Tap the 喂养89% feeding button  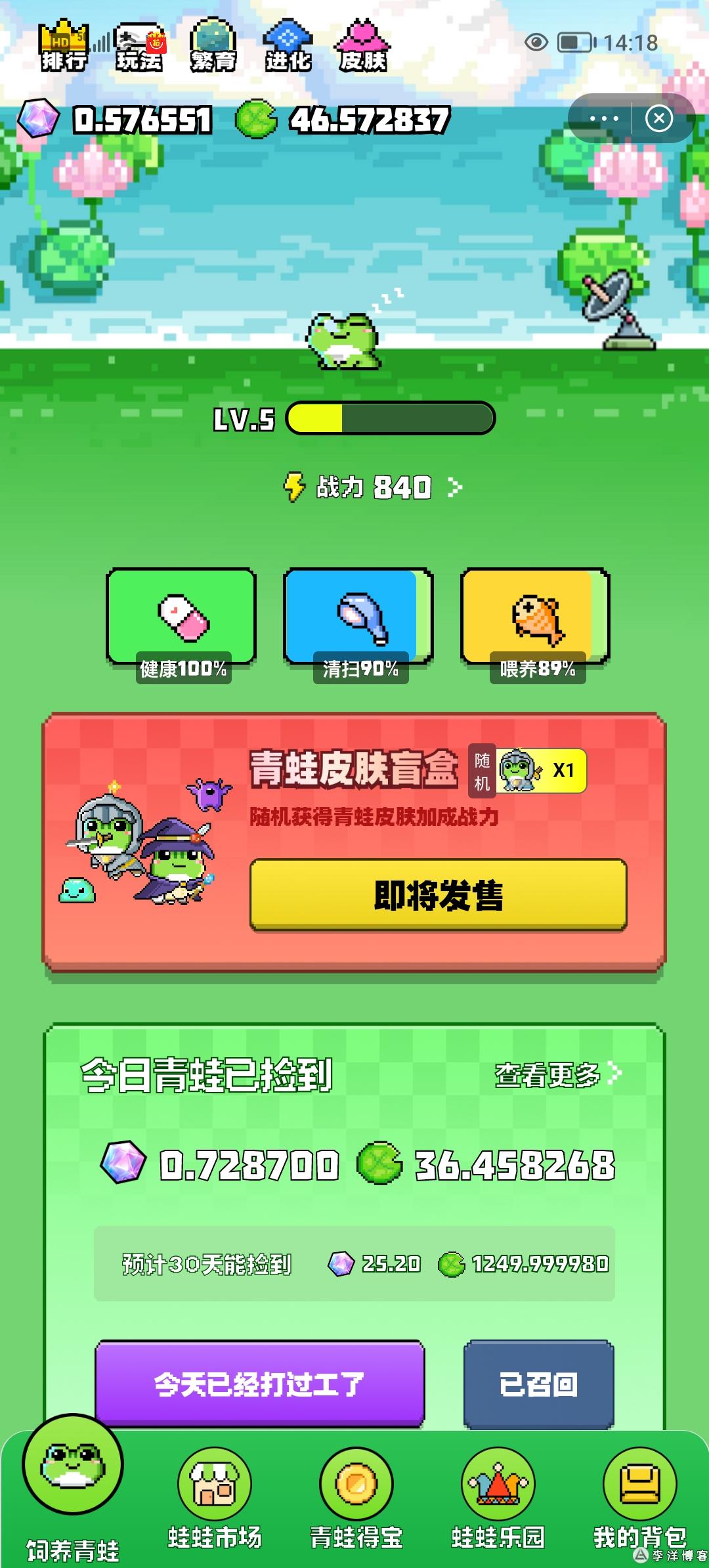[x=536, y=617]
